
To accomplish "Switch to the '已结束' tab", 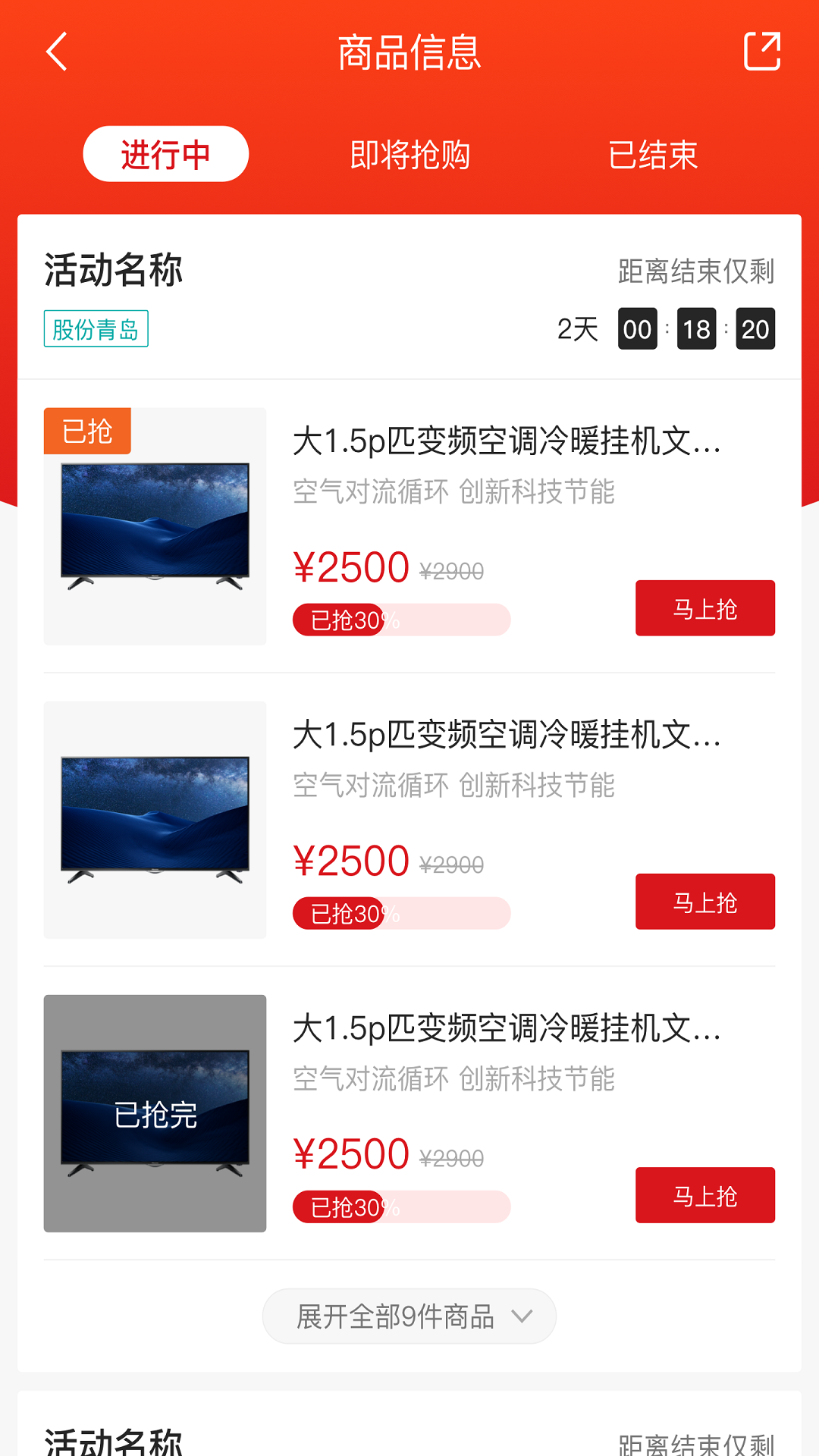I will 654,155.
